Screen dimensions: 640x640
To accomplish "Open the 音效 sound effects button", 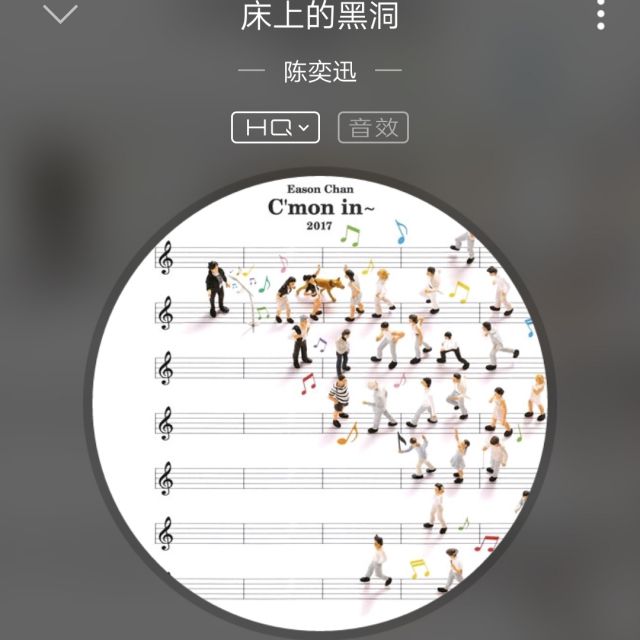I will (373, 127).
